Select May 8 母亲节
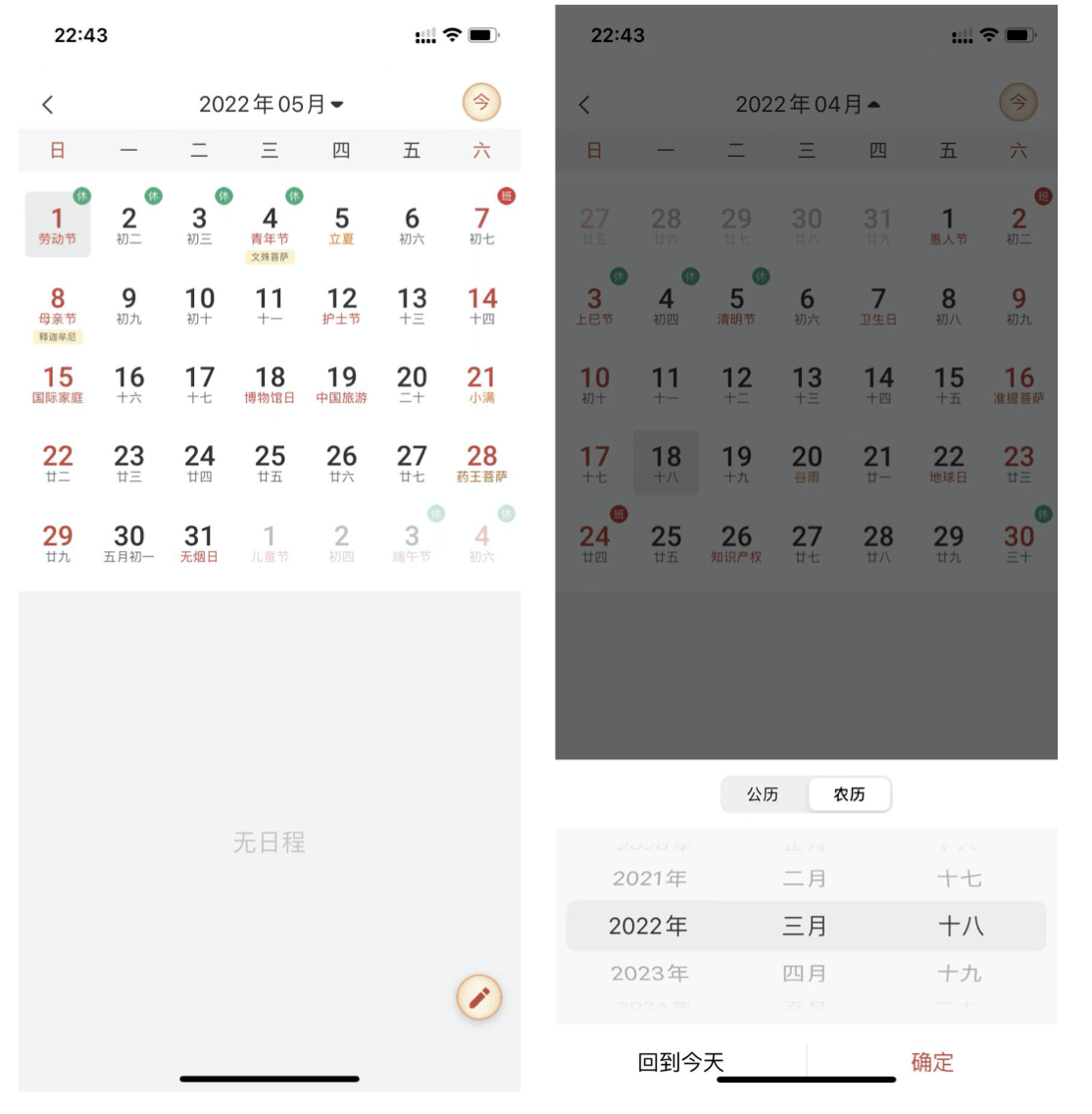 coord(58,307)
